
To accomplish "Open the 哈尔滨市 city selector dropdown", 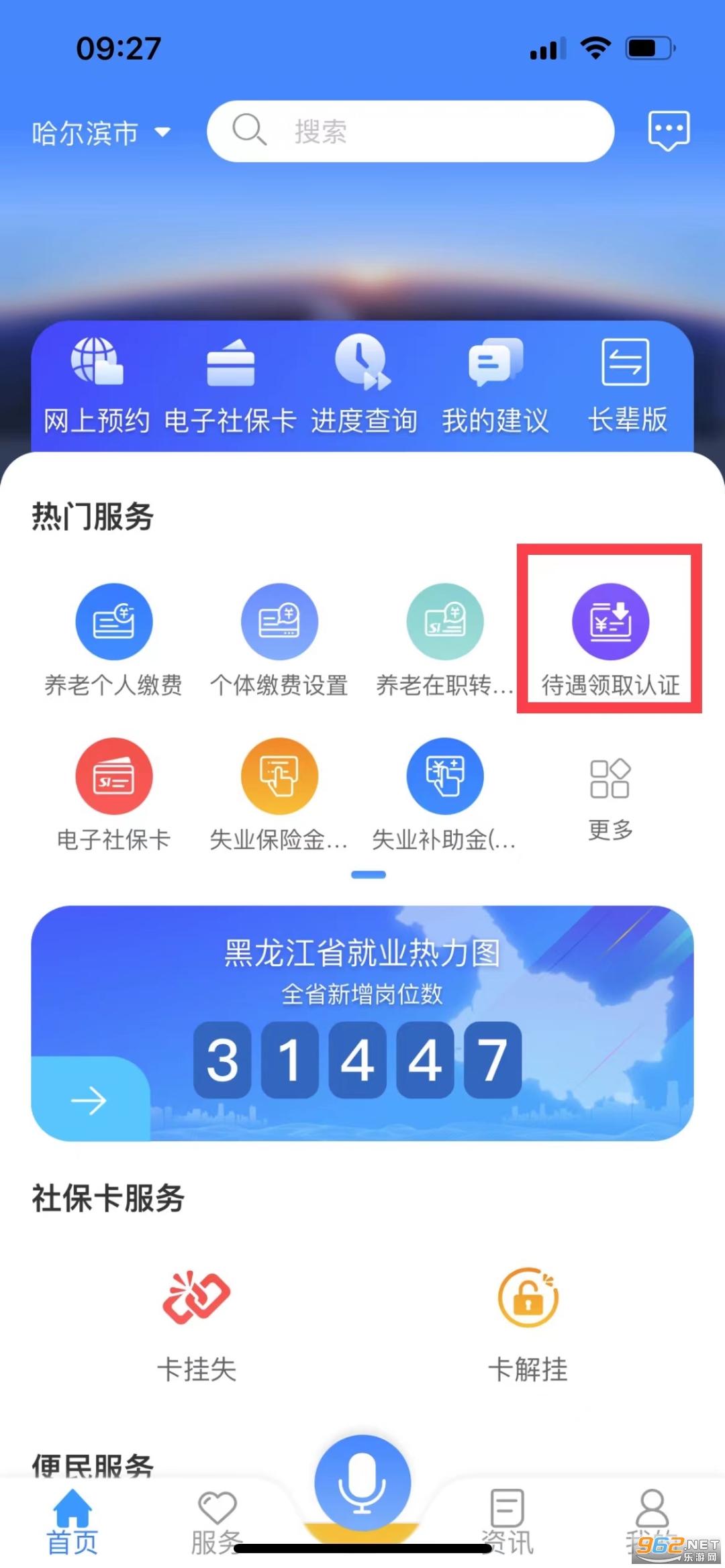I will pos(101,133).
